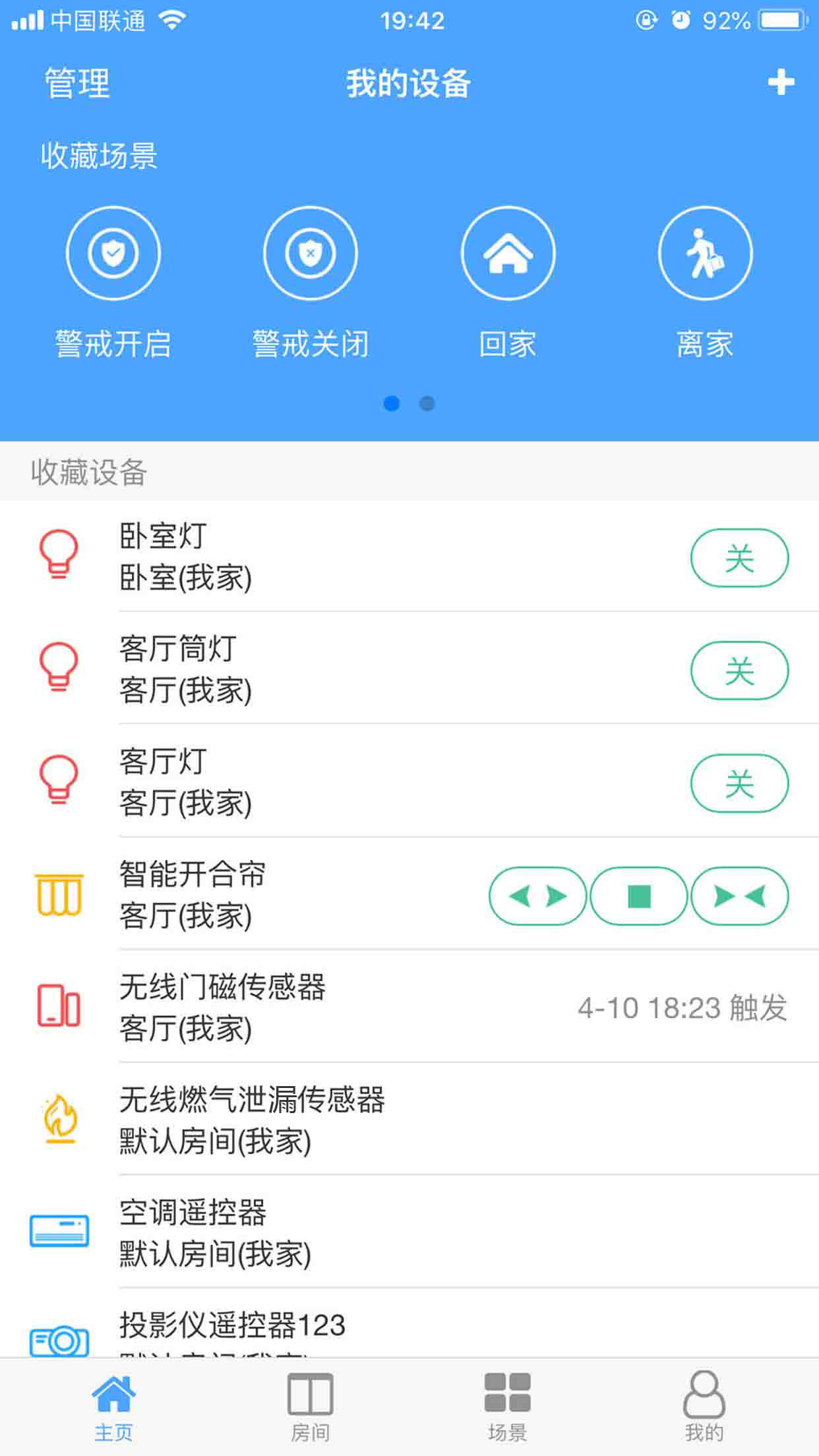Run the 离家 scene
The image size is (819, 1456).
tap(705, 253)
